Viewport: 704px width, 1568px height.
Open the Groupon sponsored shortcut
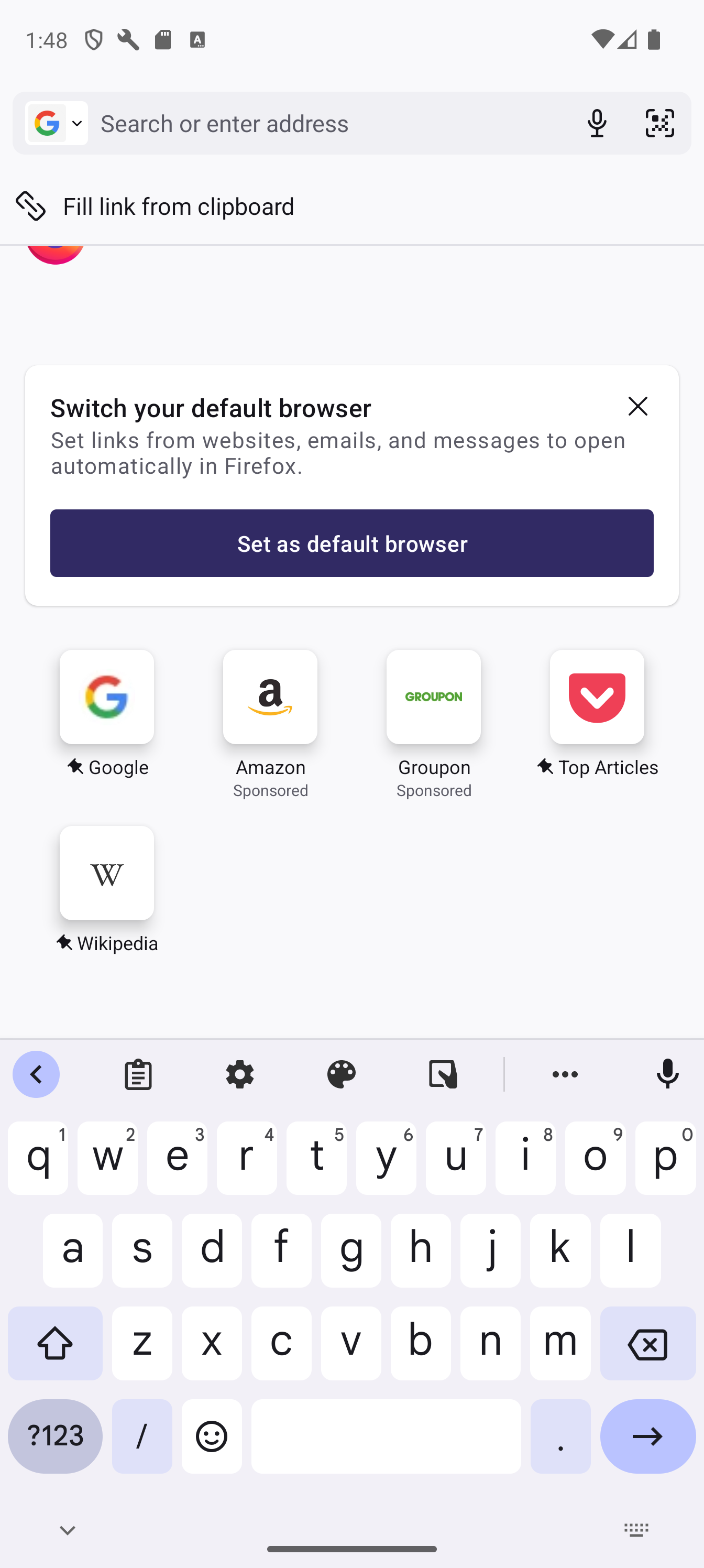pyautogui.click(x=434, y=724)
